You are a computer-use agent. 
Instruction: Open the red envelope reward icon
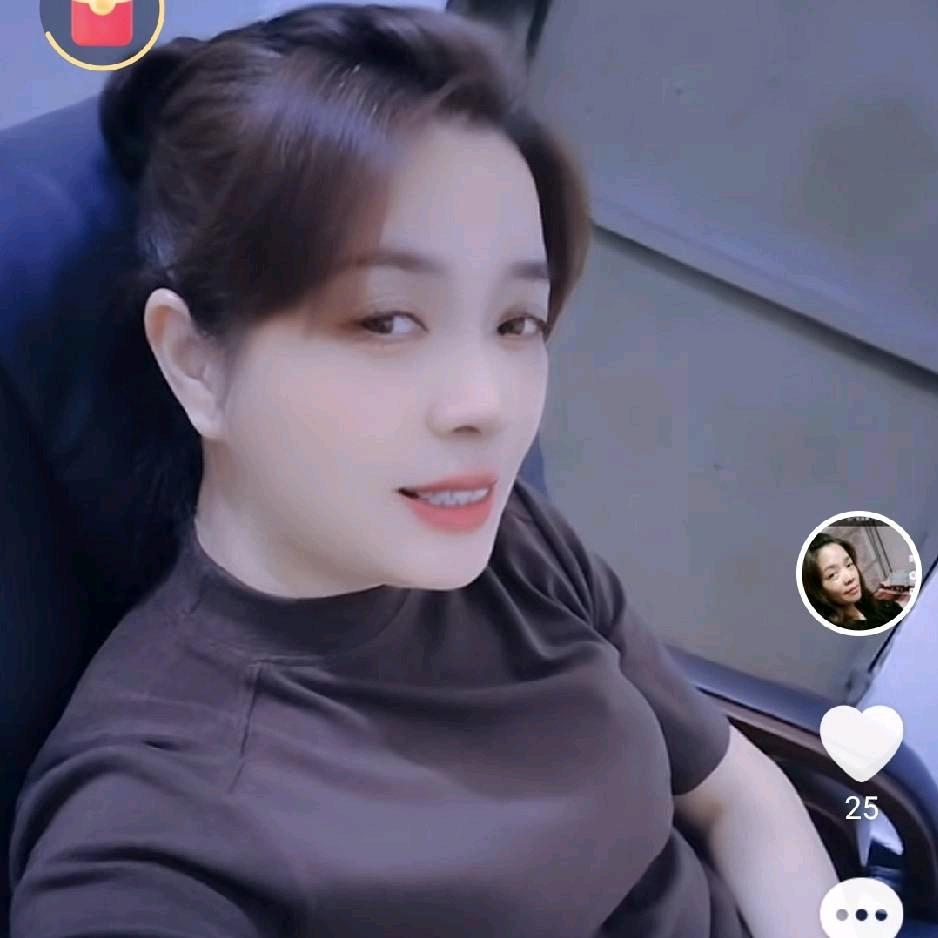(102, 22)
